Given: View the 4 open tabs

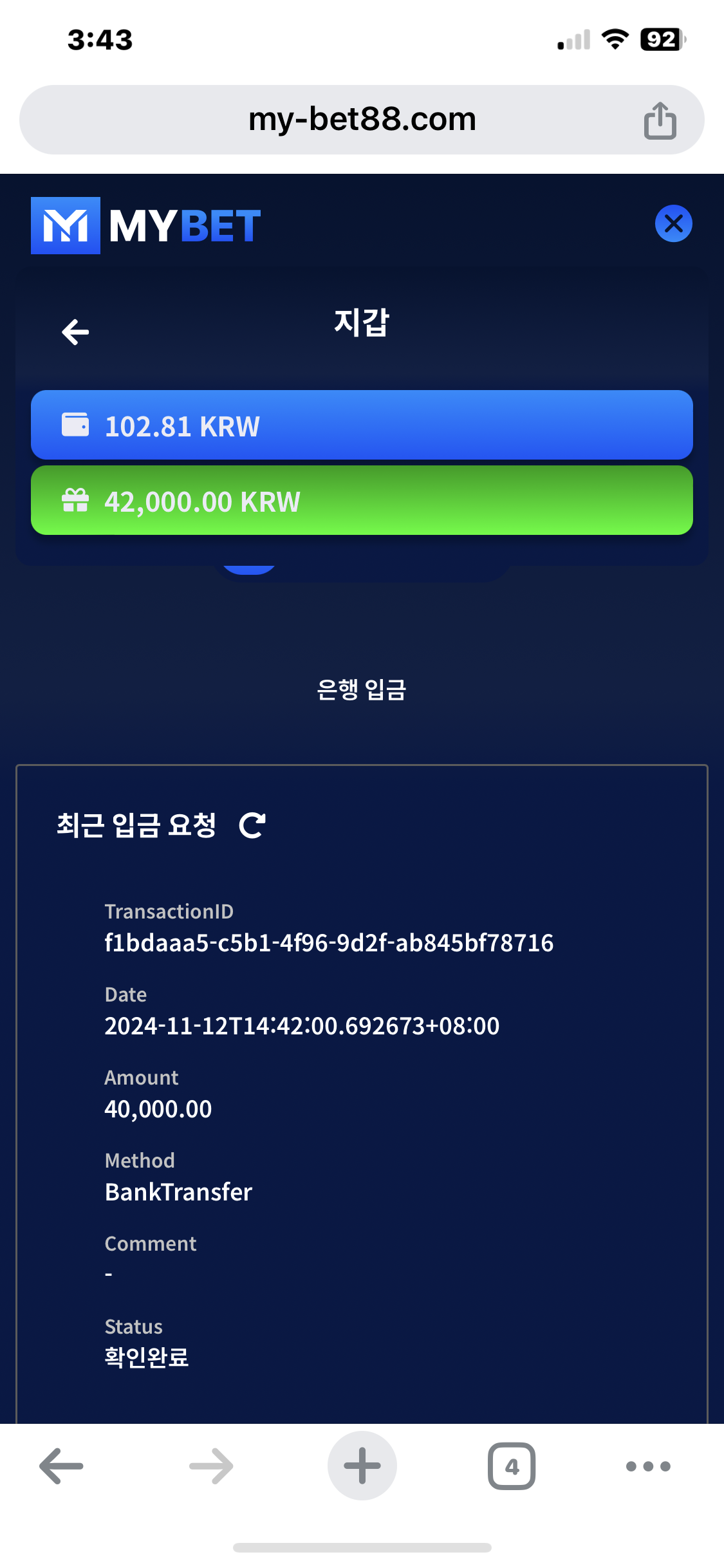Looking at the screenshot, I should pyautogui.click(x=512, y=1466).
